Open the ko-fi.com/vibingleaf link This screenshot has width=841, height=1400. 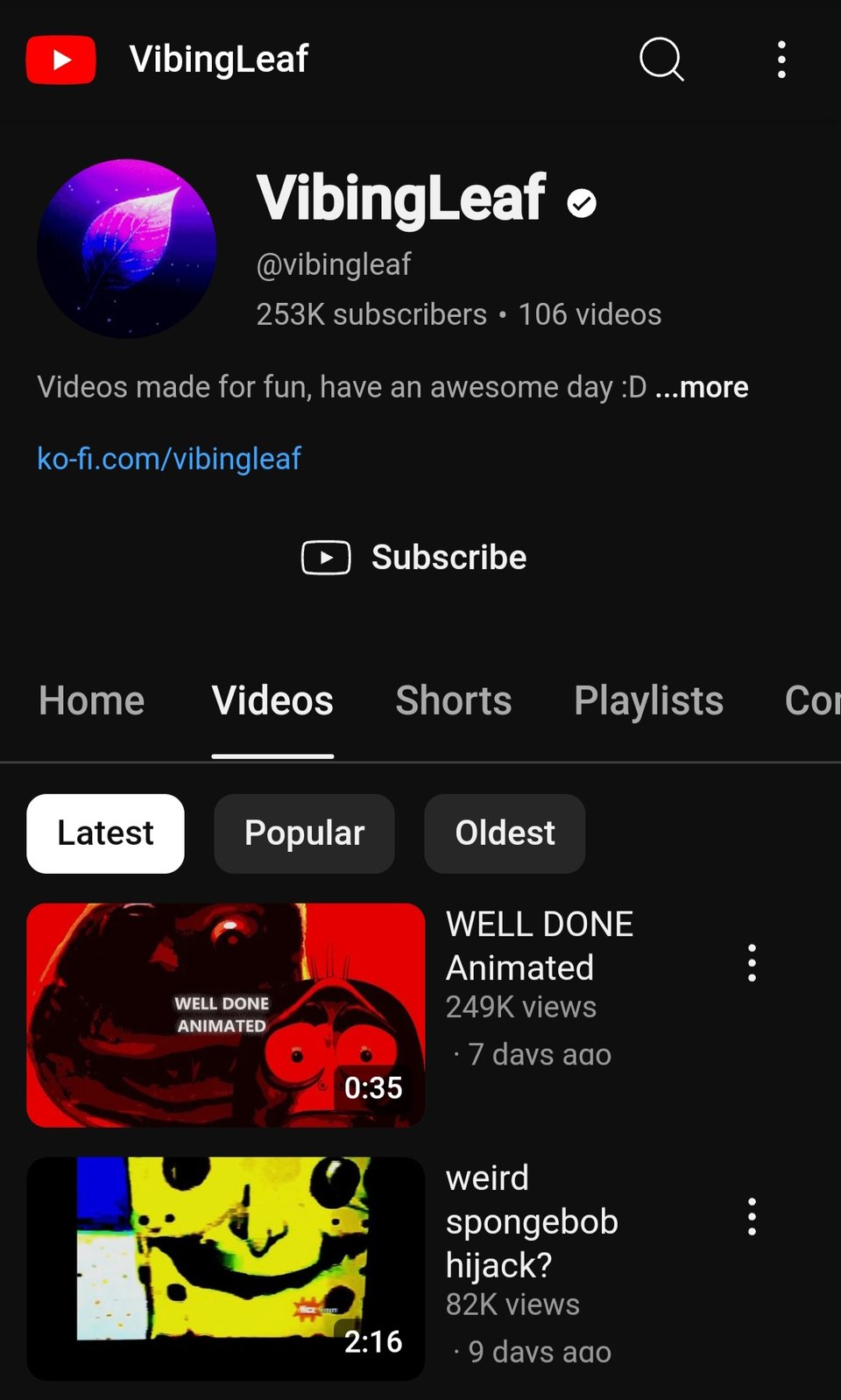[x=169, y=458]
